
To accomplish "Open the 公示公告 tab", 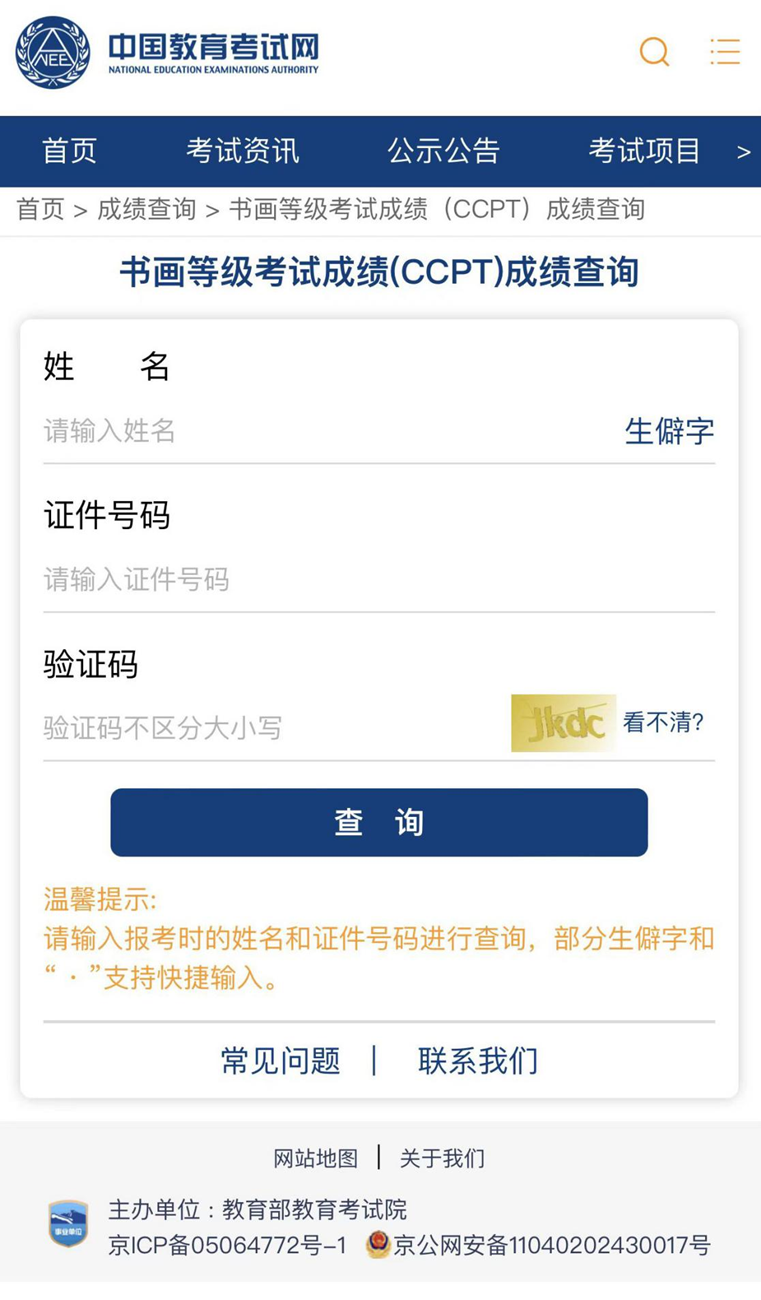I will [x=443, y=151].
